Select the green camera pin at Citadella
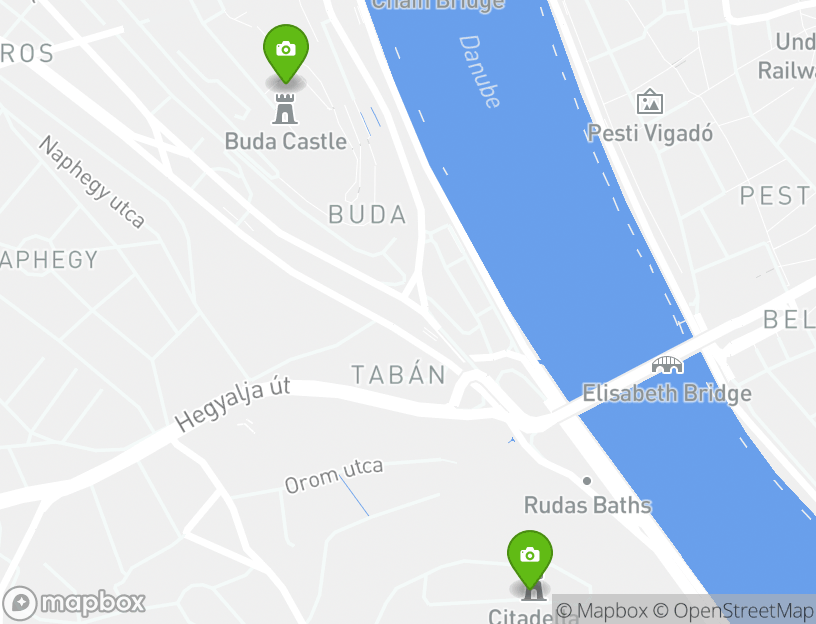 coord(530,556)
